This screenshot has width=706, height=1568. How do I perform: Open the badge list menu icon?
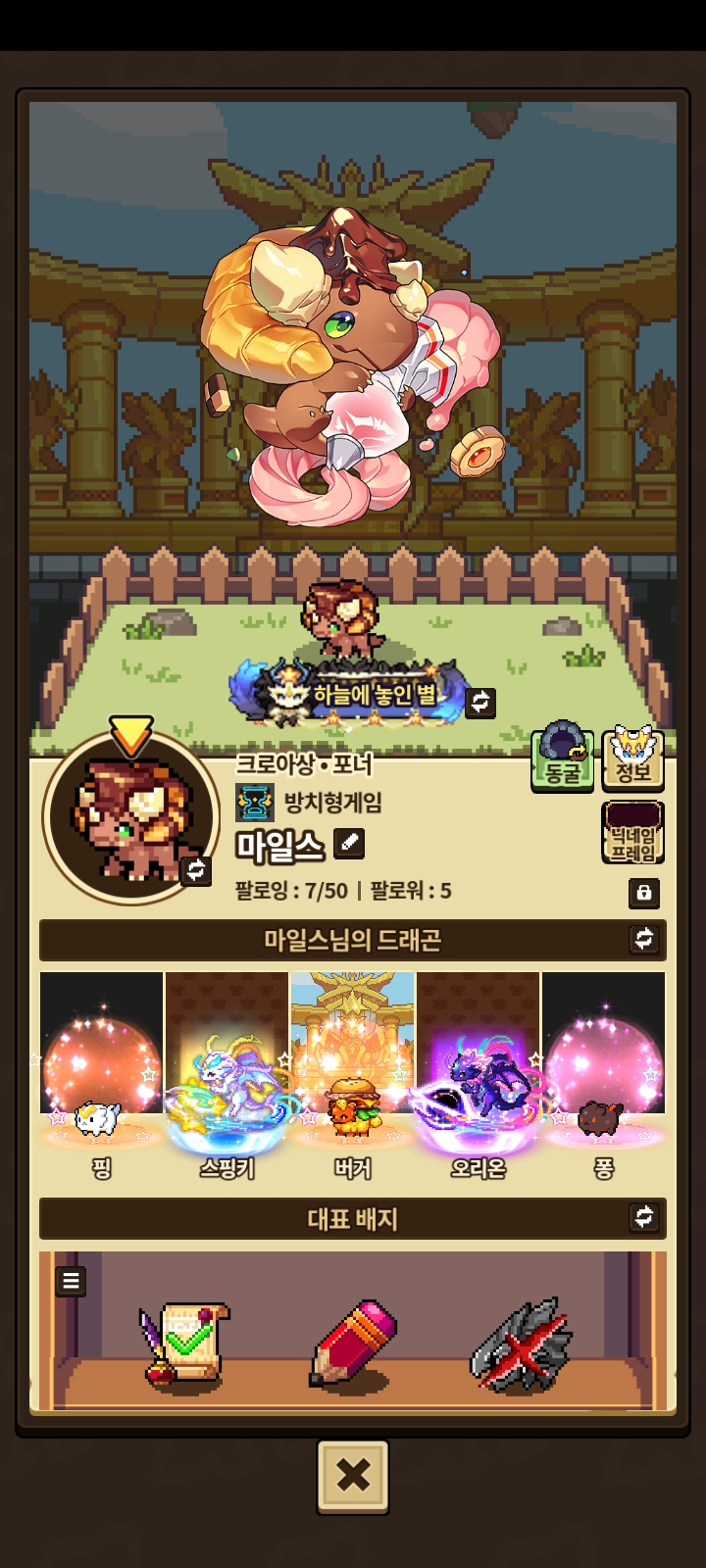pyautogui.click(x=71, y=1281)
